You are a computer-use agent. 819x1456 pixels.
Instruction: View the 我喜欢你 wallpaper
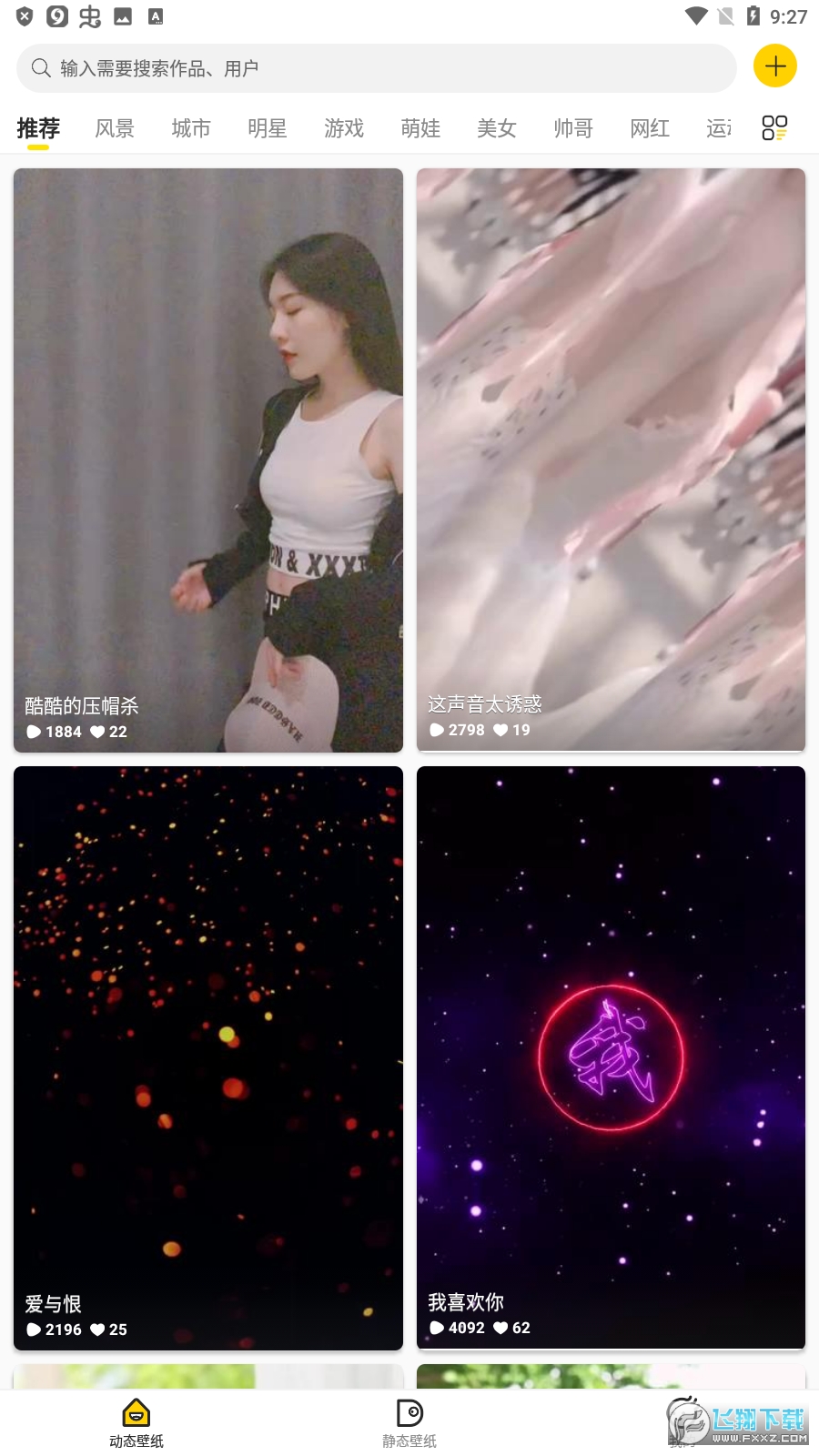click(611, 1057)
